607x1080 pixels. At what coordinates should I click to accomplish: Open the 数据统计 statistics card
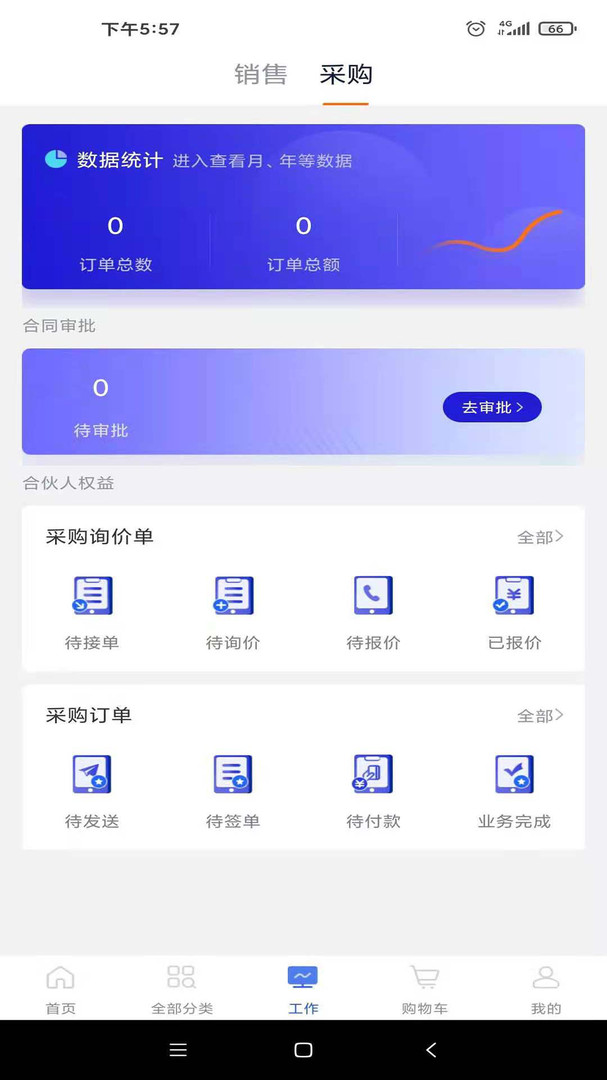(303, 206)
